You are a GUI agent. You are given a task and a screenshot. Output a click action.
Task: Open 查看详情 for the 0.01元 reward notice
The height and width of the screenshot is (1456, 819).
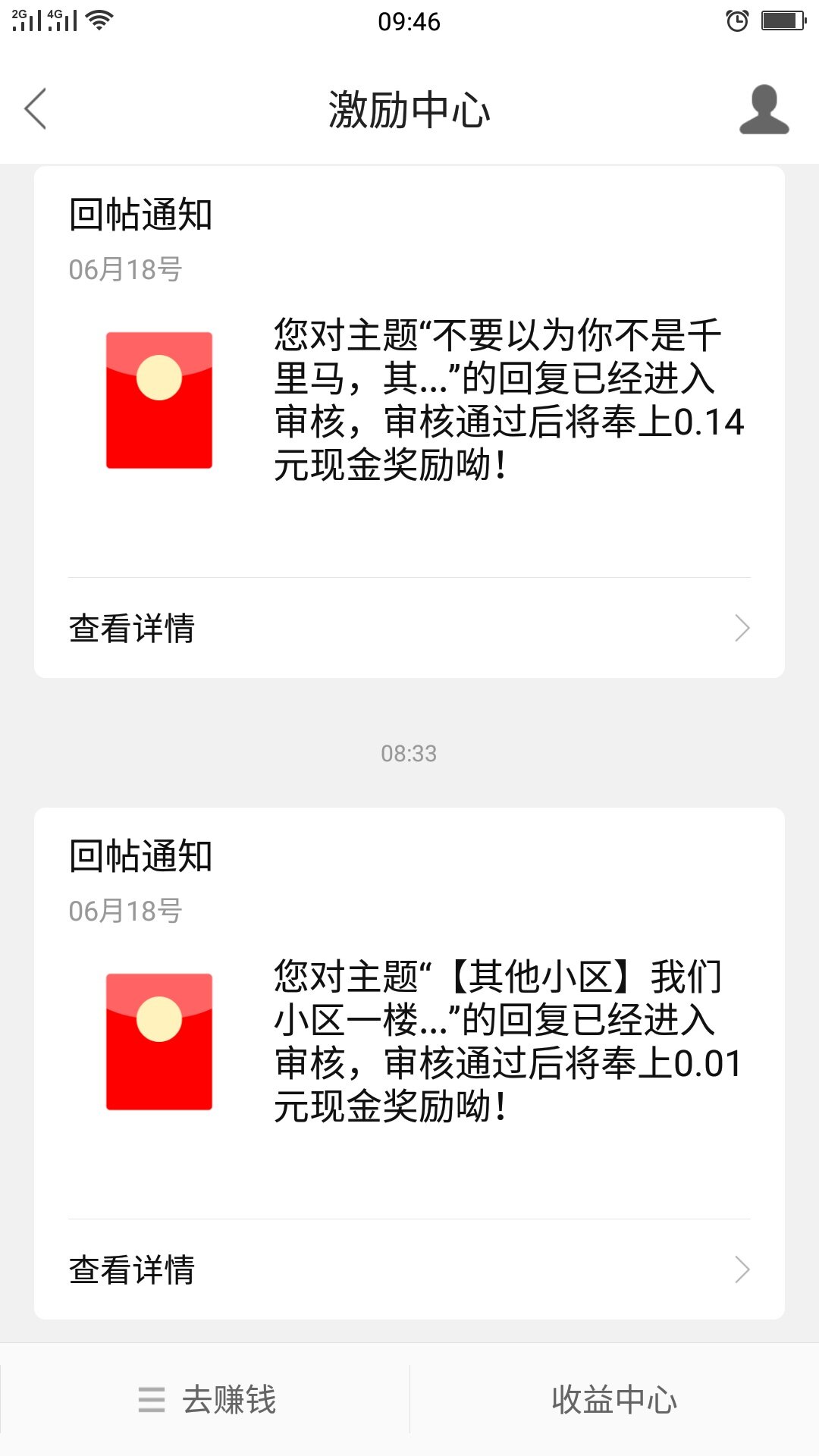(x=409, y=1270)
